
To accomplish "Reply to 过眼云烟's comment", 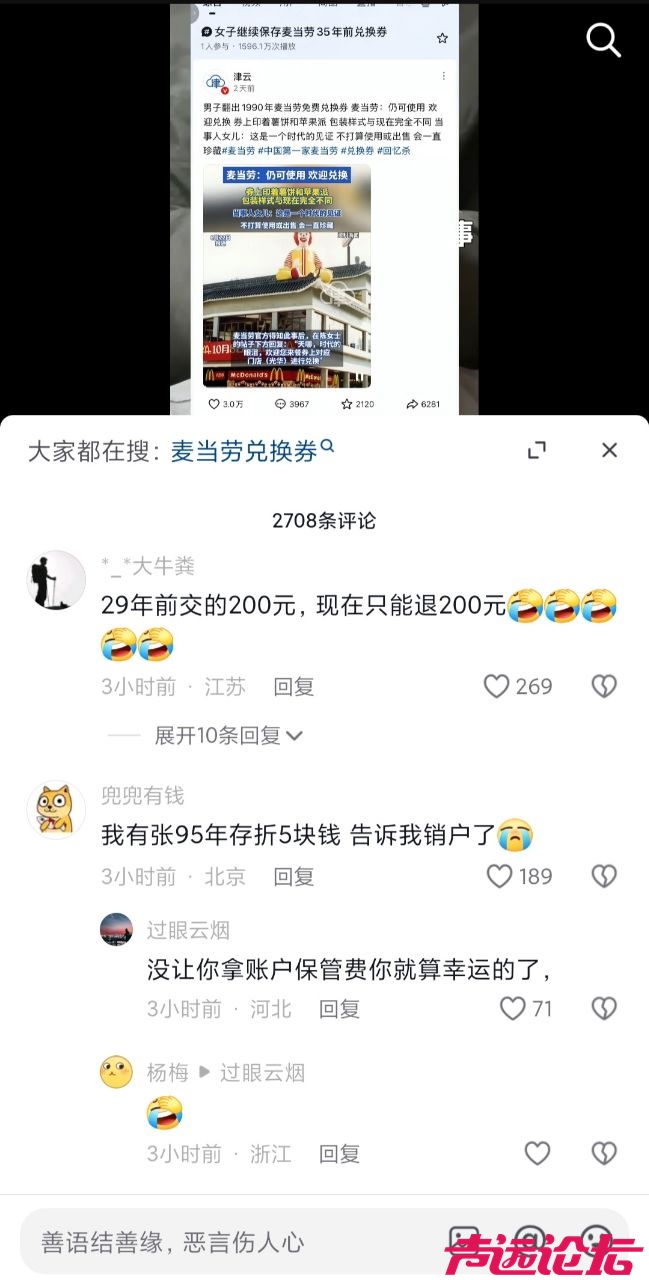I will [x=339, y=1009].
